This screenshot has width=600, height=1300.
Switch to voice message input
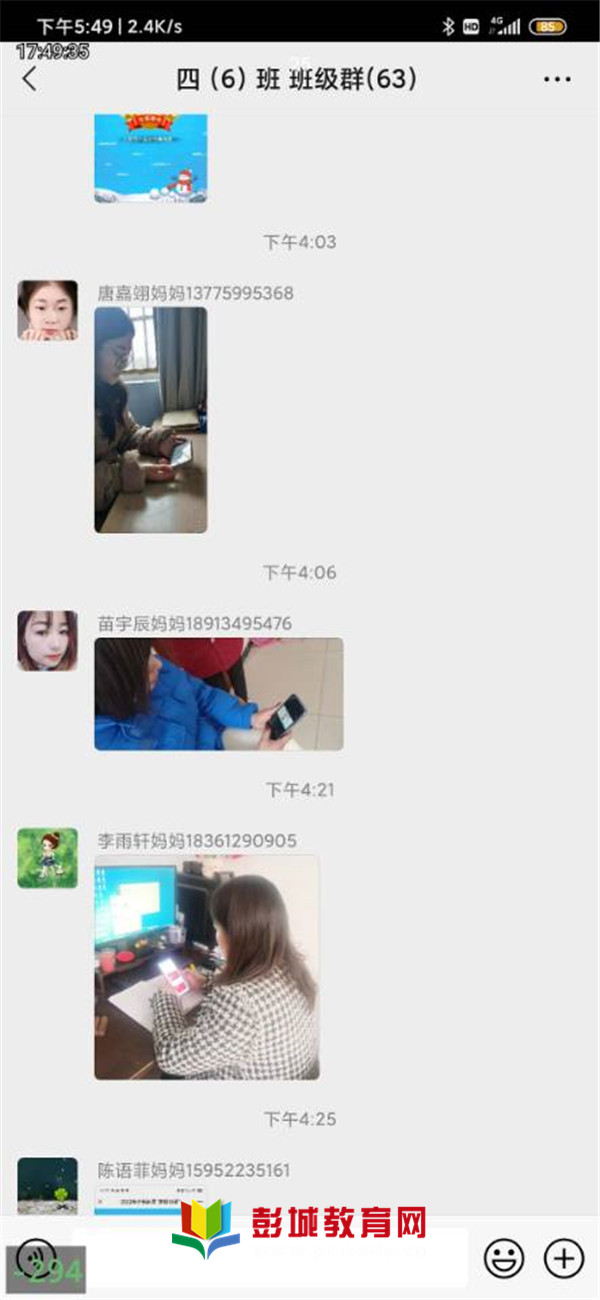[37, 1257]
